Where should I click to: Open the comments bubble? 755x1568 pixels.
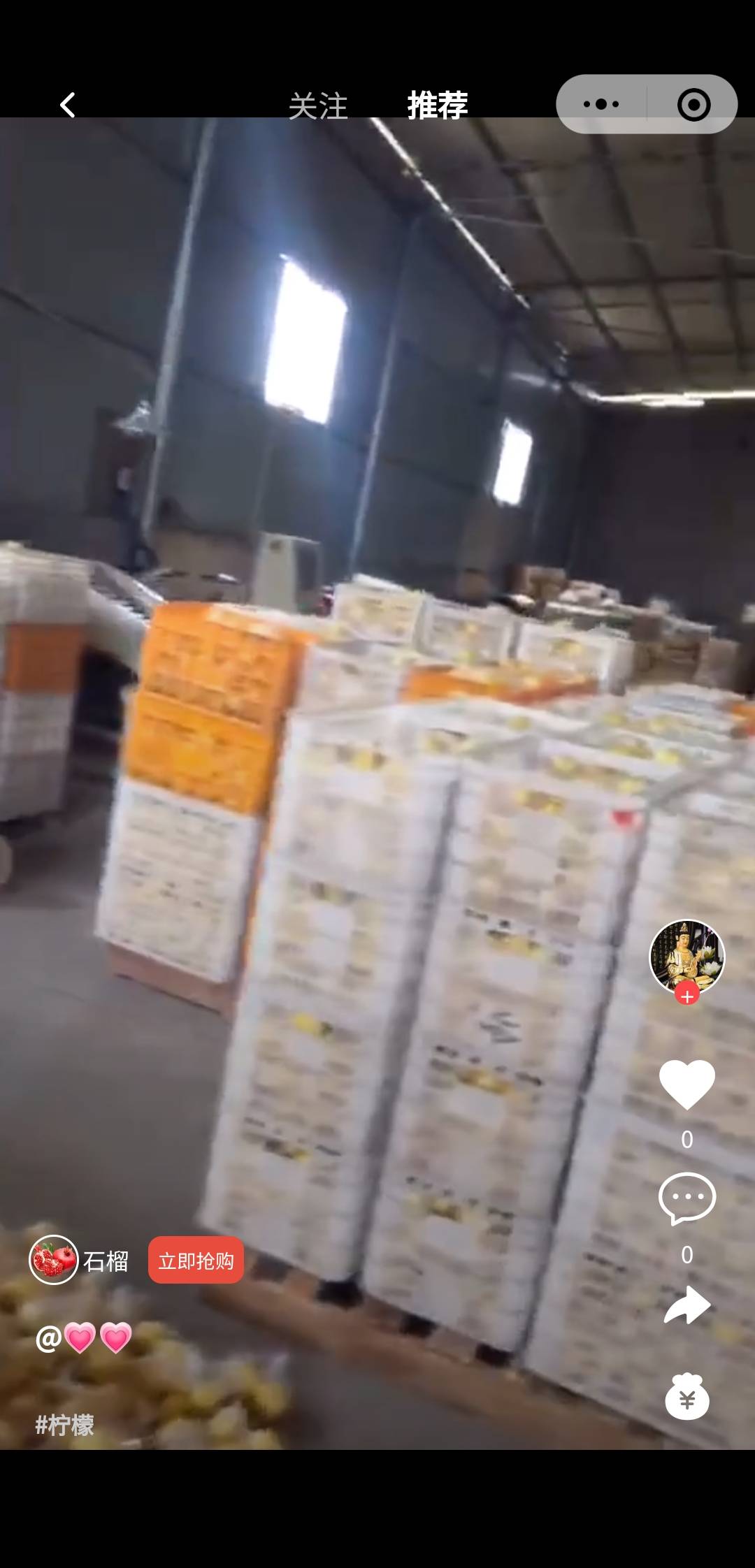click(x=687, y=1198)
